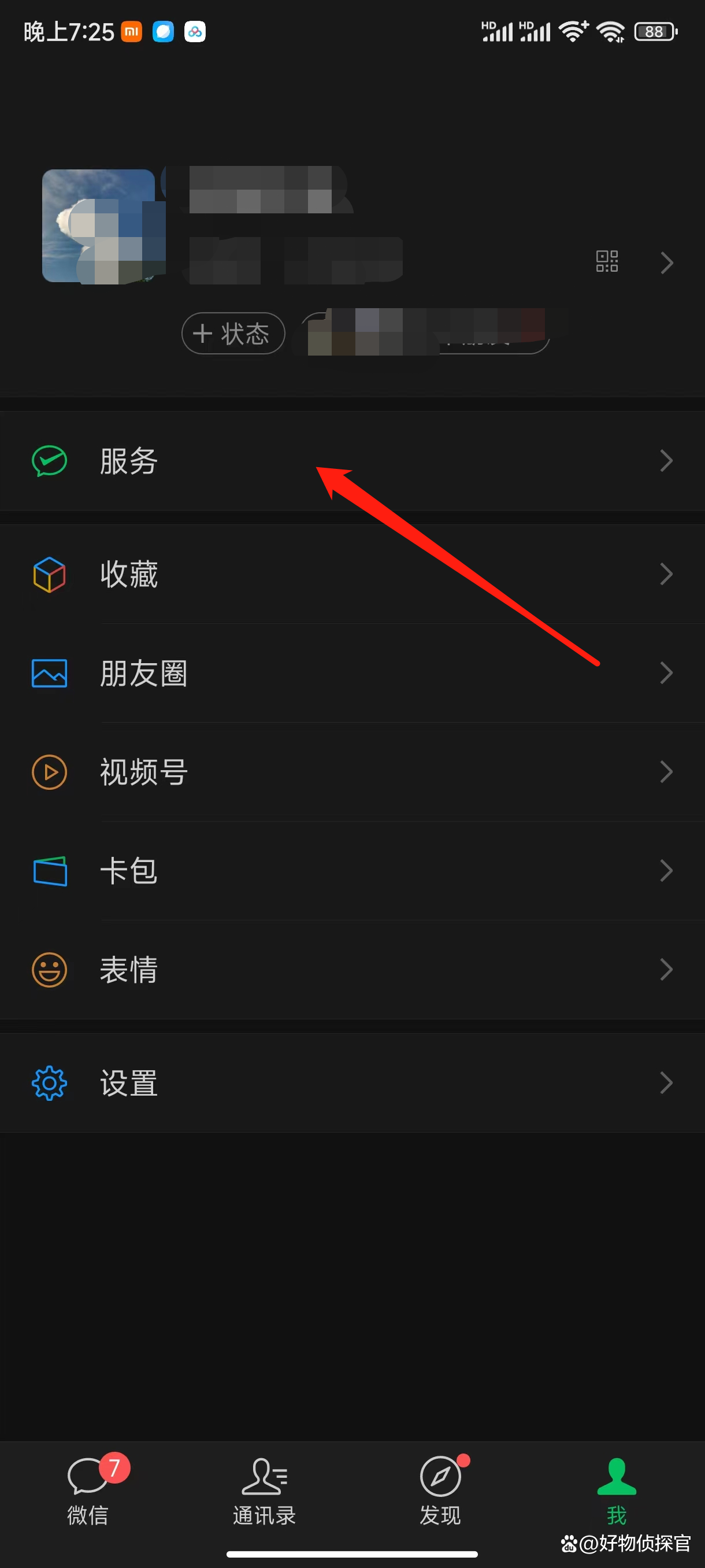Open 收藏 favorites
Viewport: 705px width, 1568px height.
352,574
